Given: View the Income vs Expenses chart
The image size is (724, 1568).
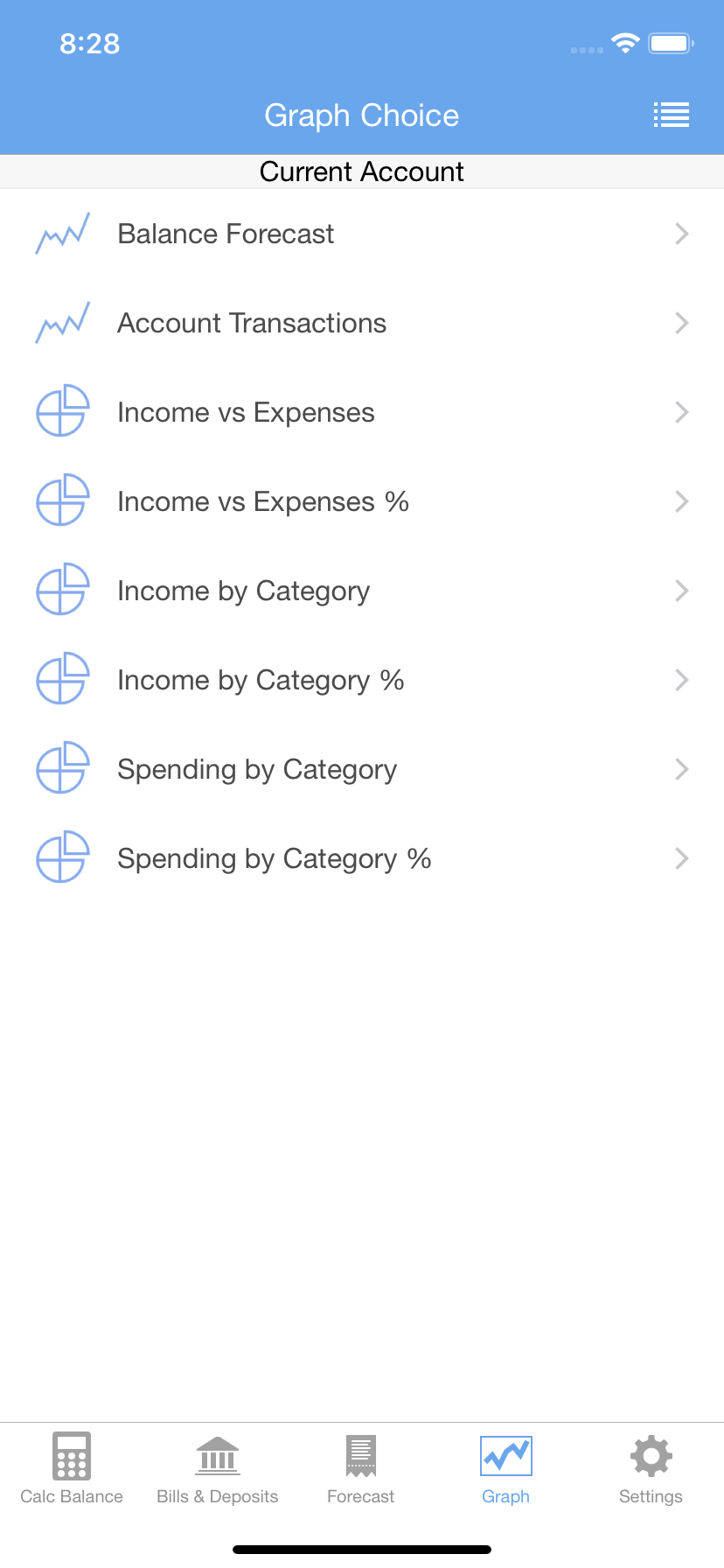Looking at the screenshot, I should (x=362, y=412).
